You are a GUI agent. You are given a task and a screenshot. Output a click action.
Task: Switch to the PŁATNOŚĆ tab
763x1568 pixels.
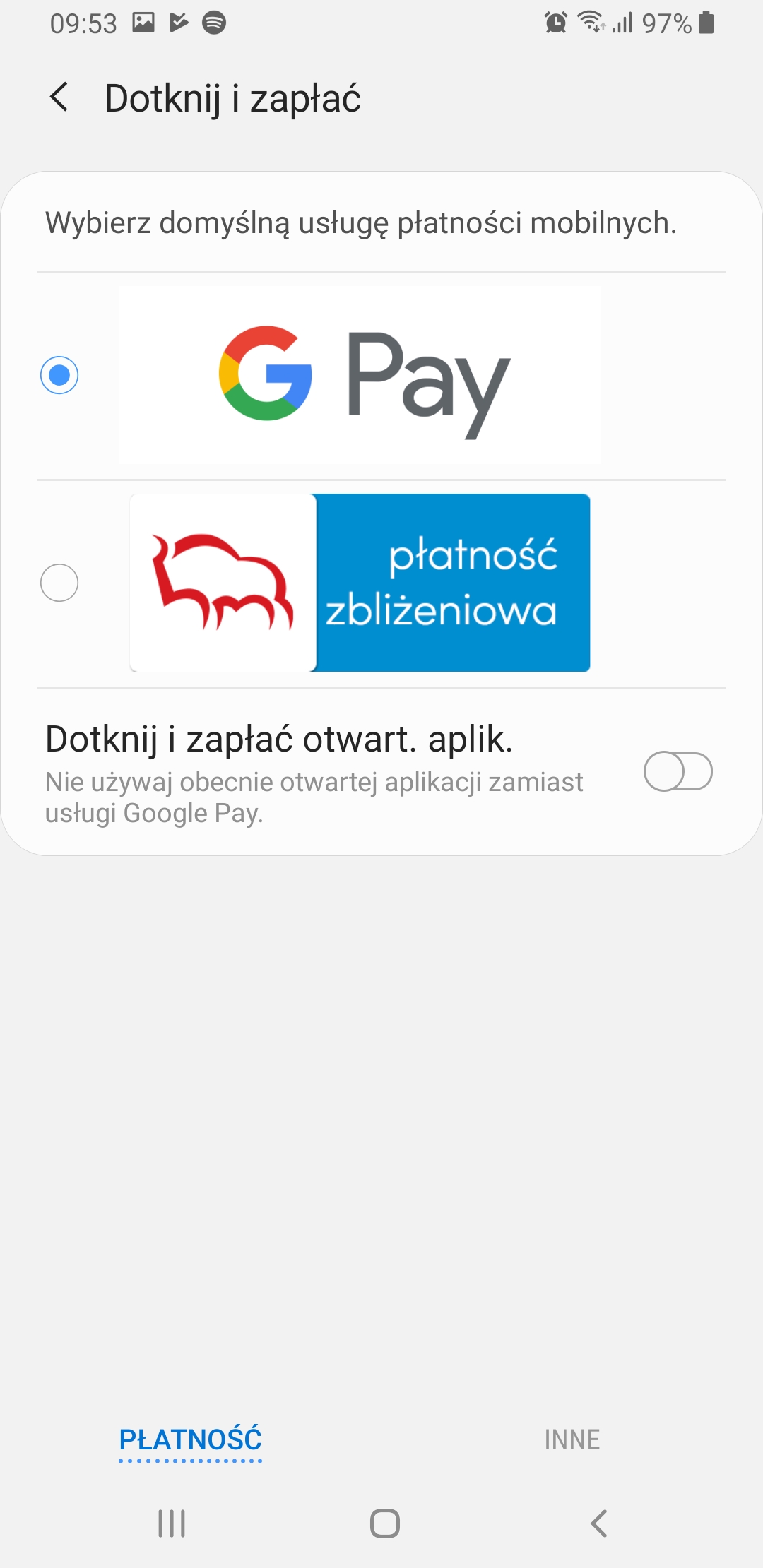tap(190, 1439)
